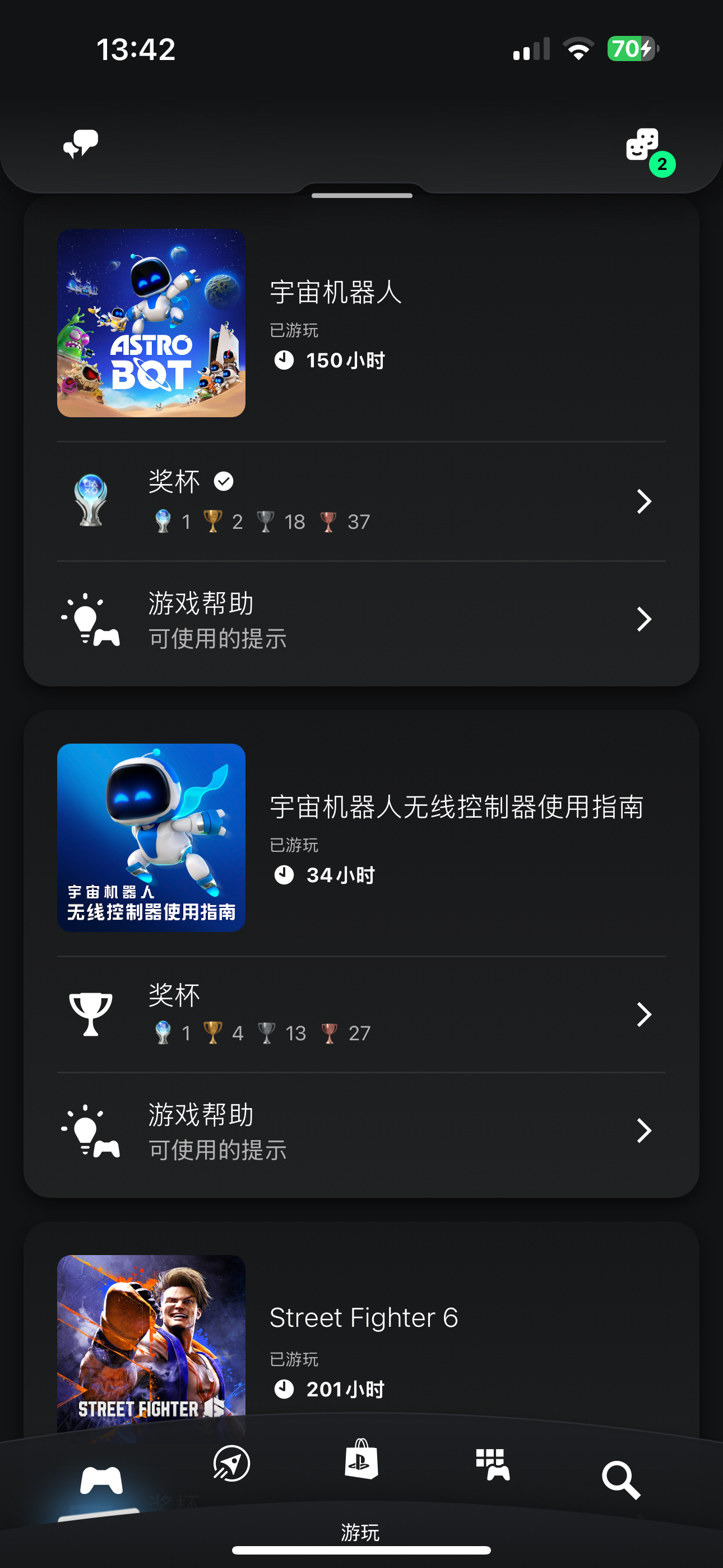Open the PlayStation Store tab
The height and width of the screenshot is (1568, 723).
(x=361, y=1460)
